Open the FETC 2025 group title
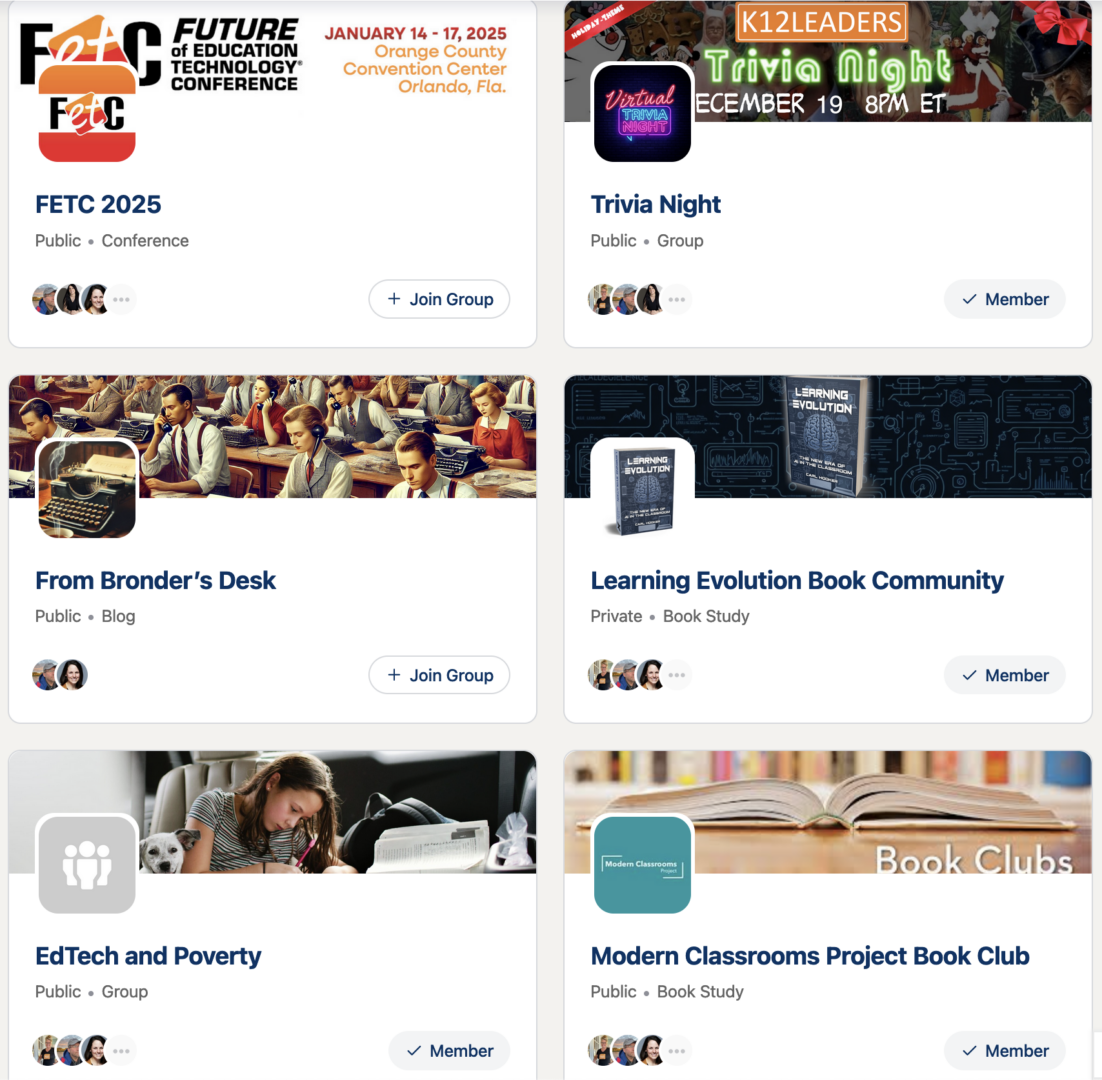Viewport: 1102px width, 1080px height. (98, 205)
